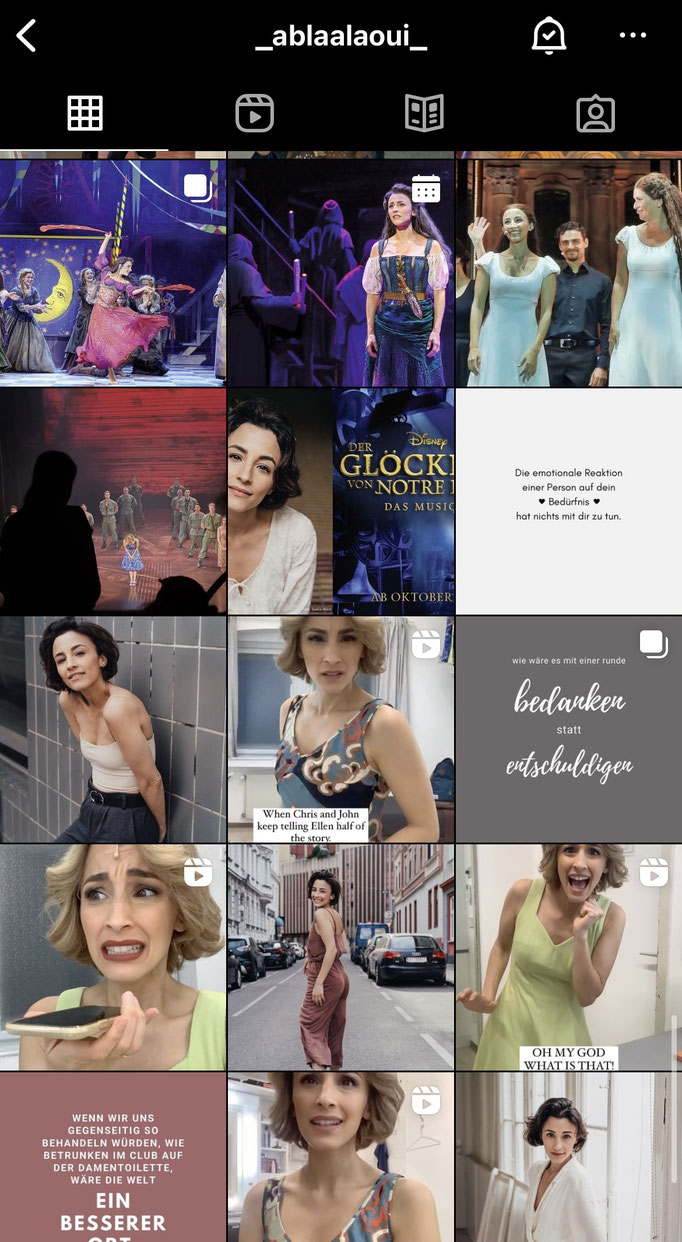Switch to the tagged photos tab
Screen dimensions: 682x1242
click(596, 113)
